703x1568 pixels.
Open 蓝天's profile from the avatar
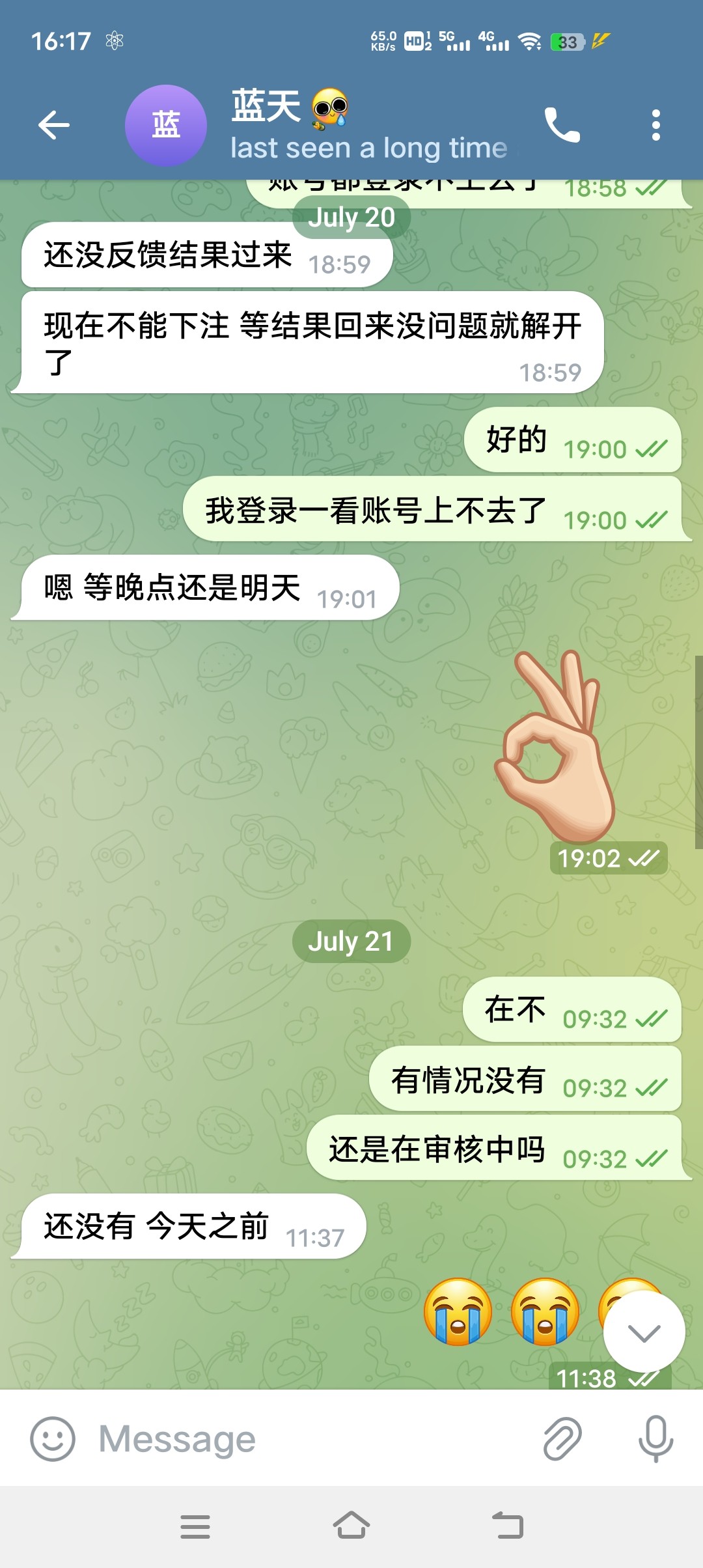(x=165, y=125)
